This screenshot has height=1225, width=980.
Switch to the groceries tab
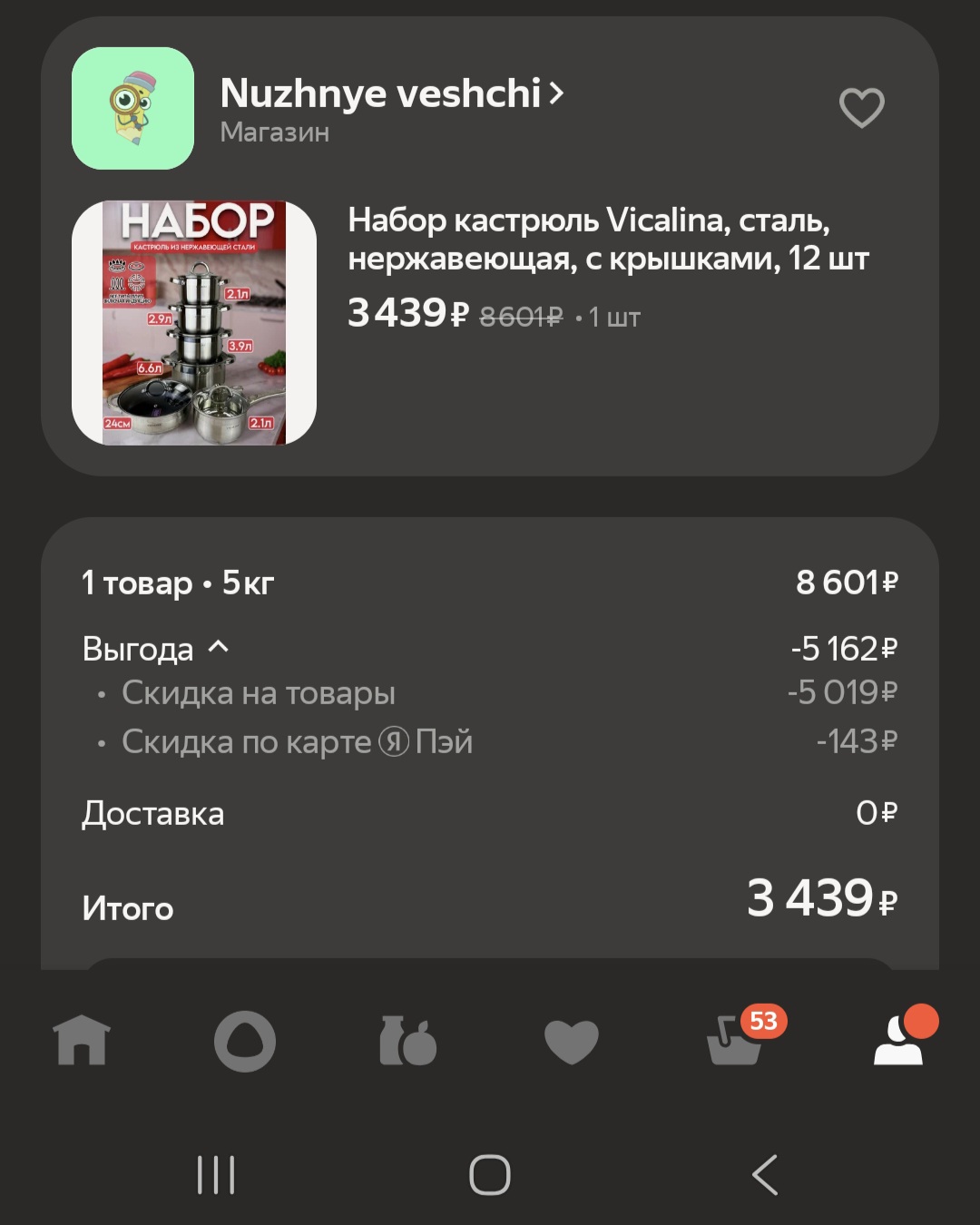tap(408, 1040)
